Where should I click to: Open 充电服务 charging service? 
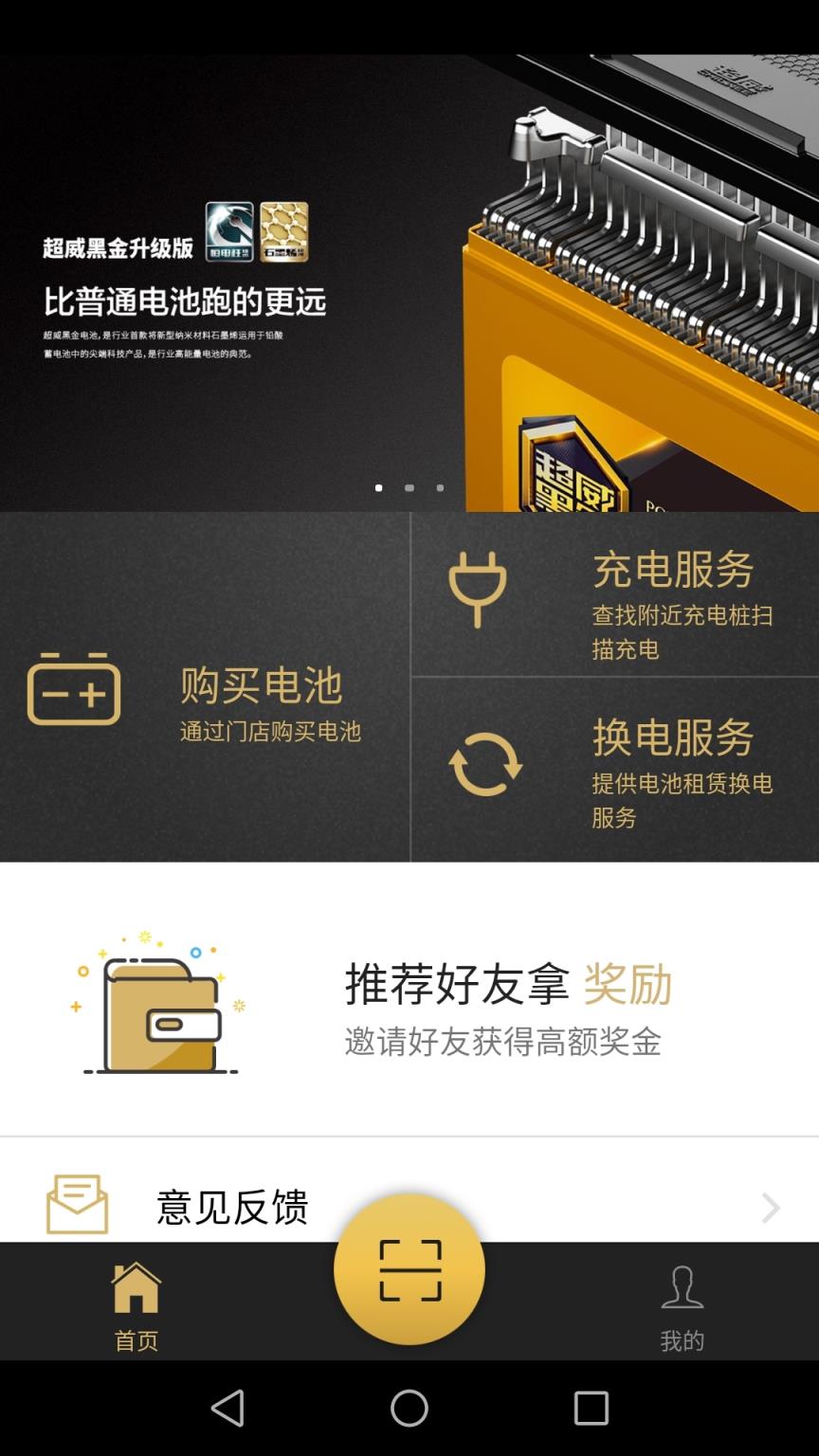pyautogui.click(x=616, y=595)
